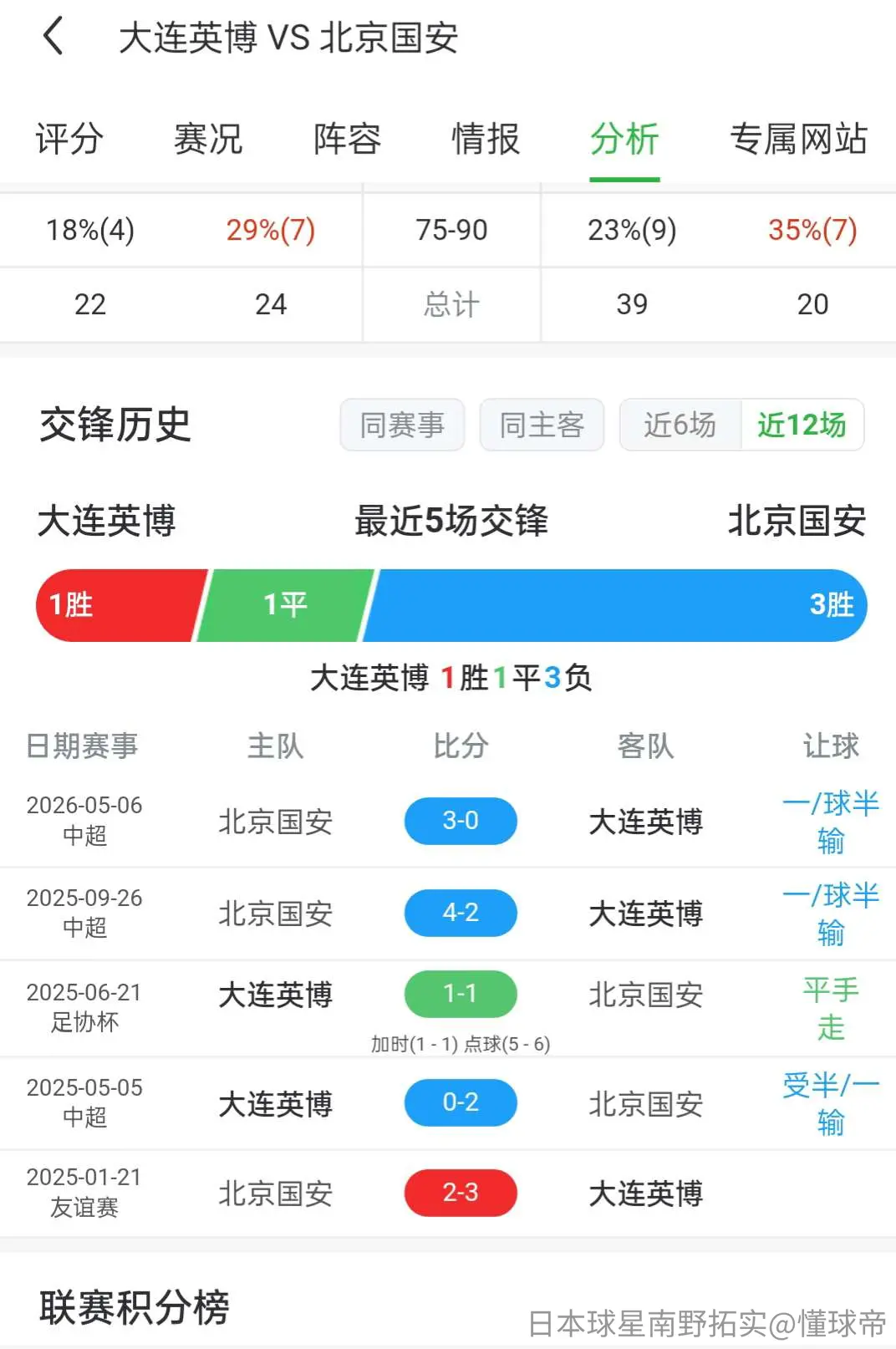Viewport: 896px width, 1349px height.
Task: Open the 情报 tab
Action: pos(486,139)
